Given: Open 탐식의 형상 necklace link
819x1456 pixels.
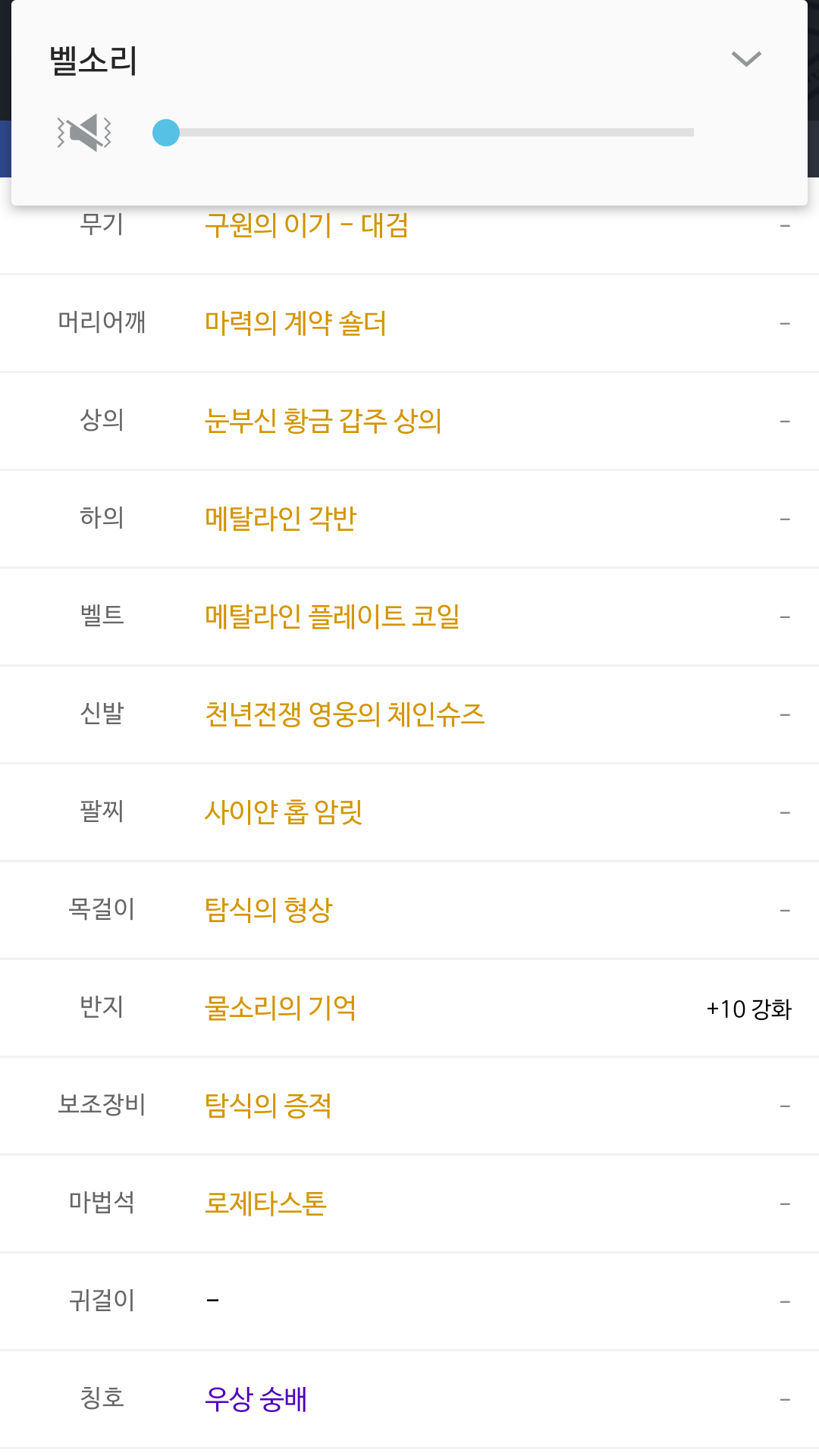Looking at the screenshot, I should 268,910.
